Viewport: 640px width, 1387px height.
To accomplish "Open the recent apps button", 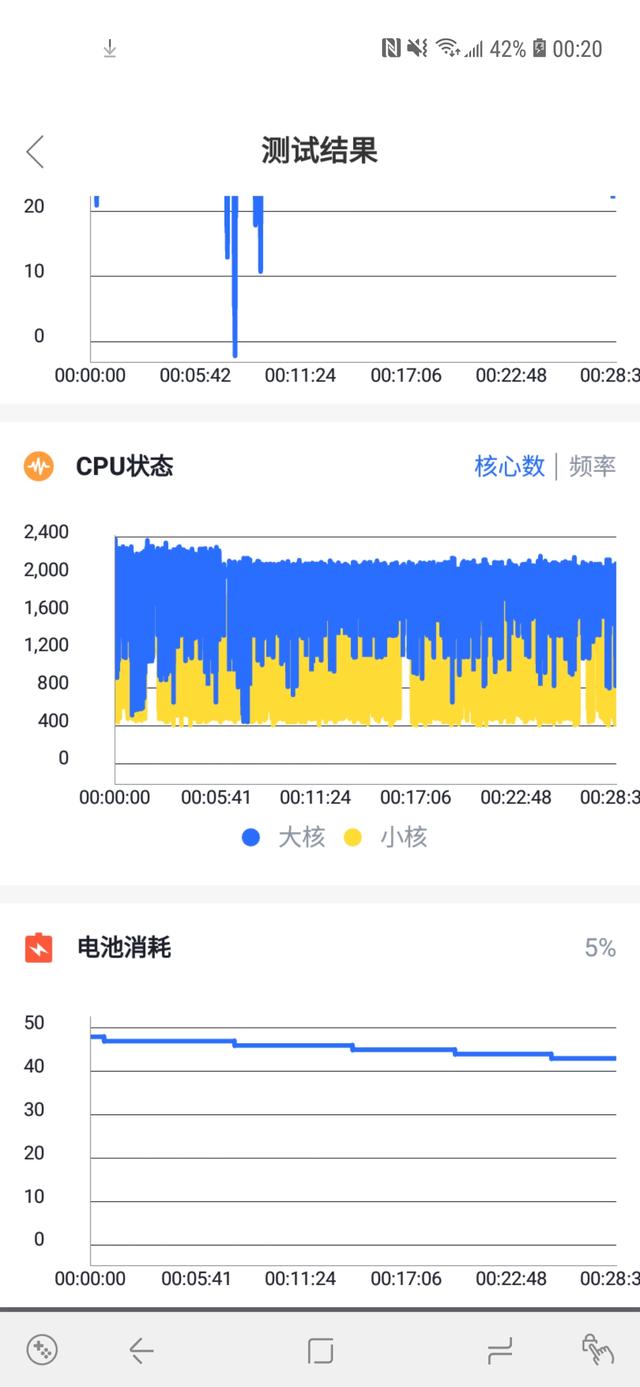I will click(x=500, y=1351).
